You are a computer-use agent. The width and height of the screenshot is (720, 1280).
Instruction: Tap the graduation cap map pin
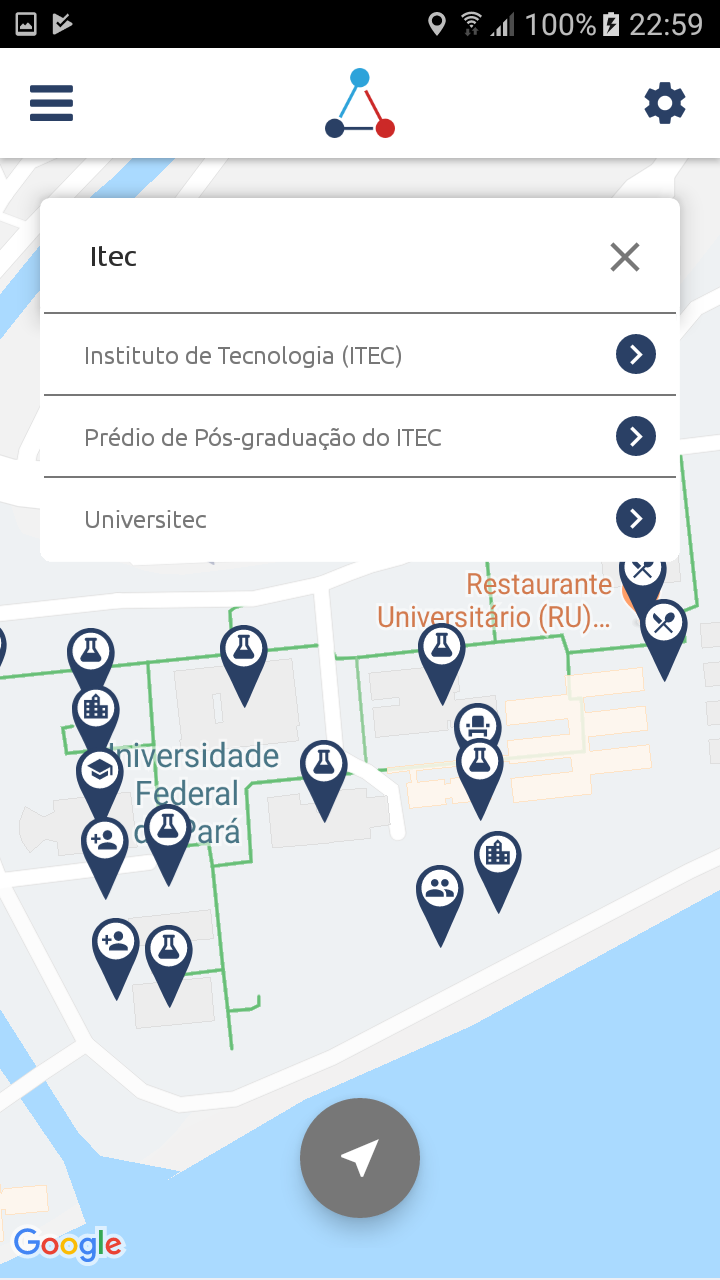(99, 772)
